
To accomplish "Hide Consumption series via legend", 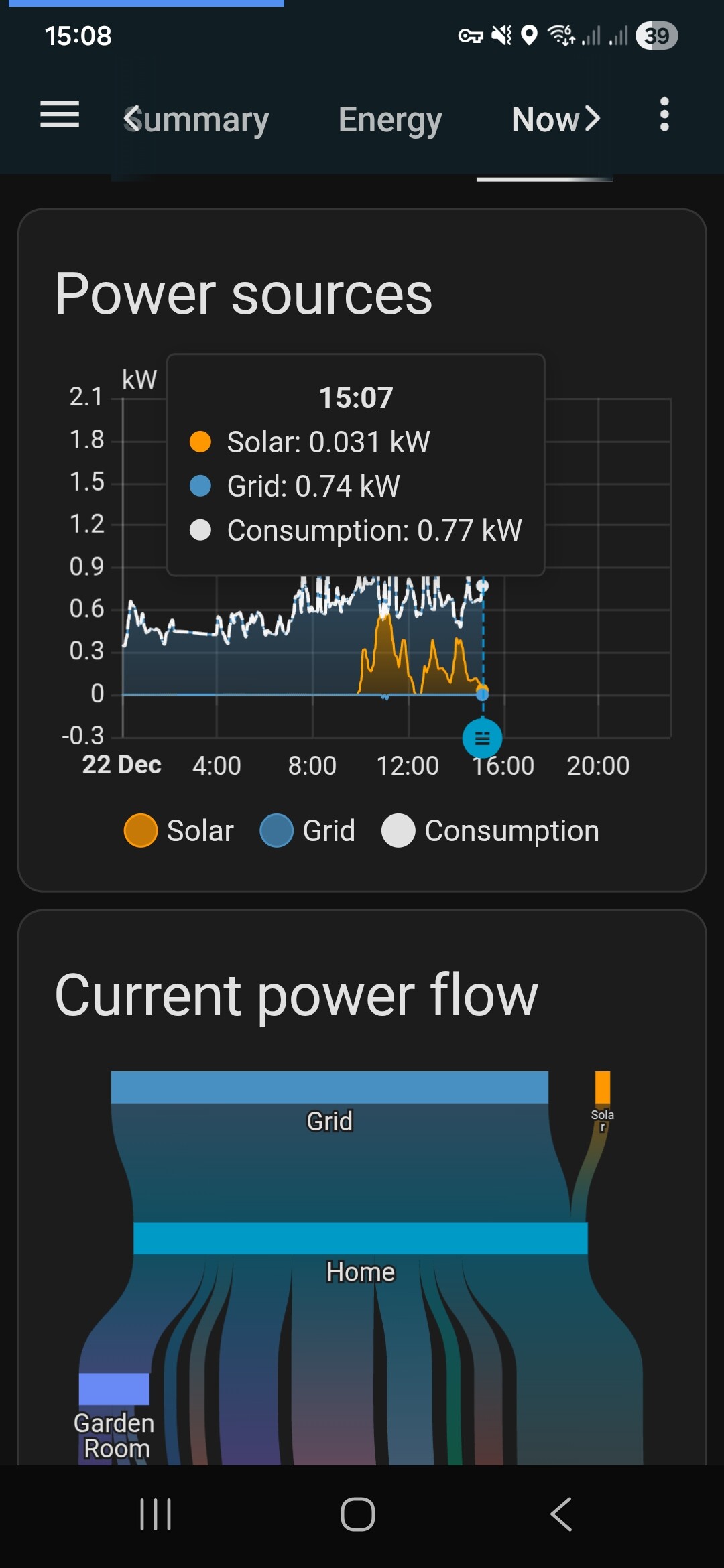I will click(491, 831).
